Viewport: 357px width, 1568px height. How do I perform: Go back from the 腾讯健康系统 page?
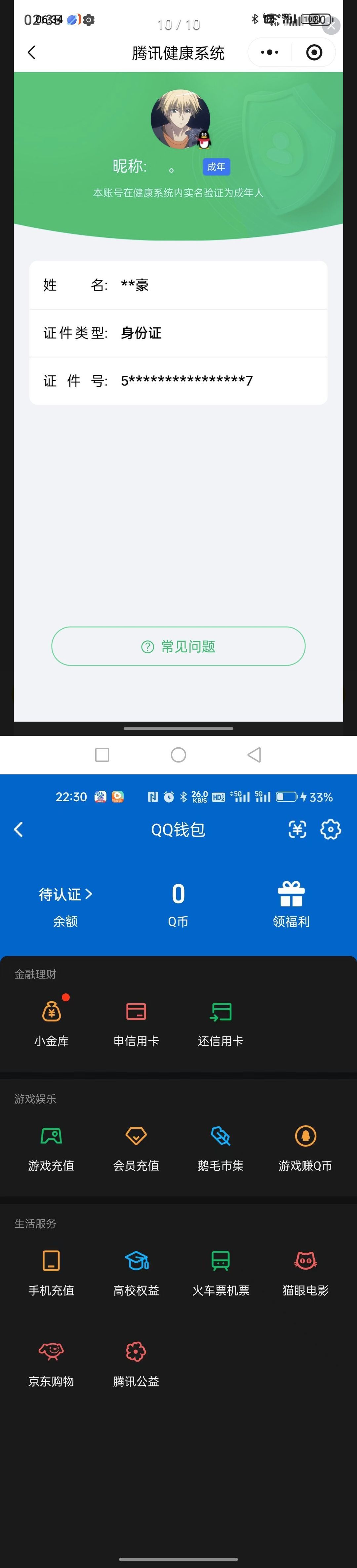[32, 53]
